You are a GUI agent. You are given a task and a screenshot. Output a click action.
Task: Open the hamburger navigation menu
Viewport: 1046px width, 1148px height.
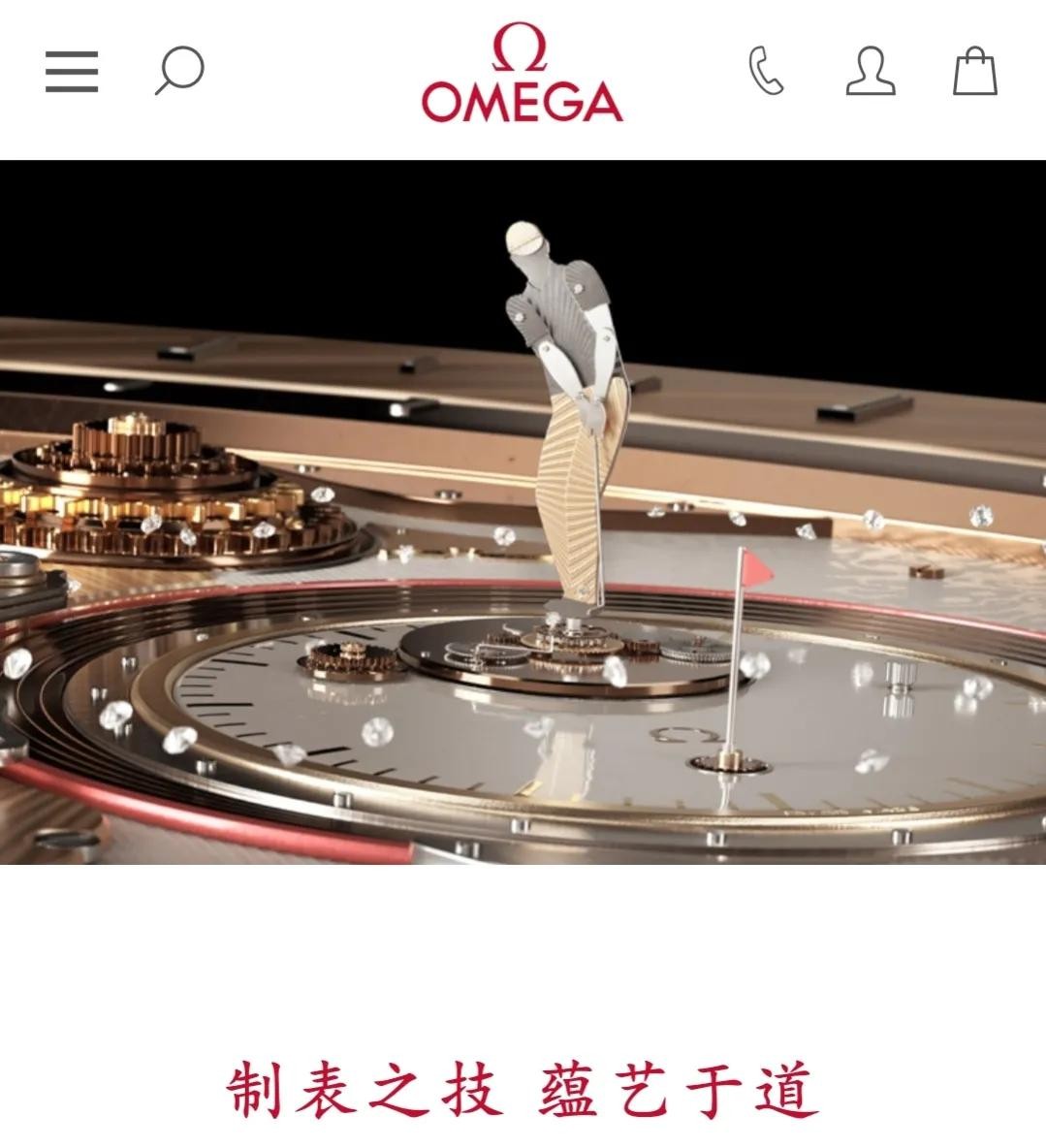(72, 72)
